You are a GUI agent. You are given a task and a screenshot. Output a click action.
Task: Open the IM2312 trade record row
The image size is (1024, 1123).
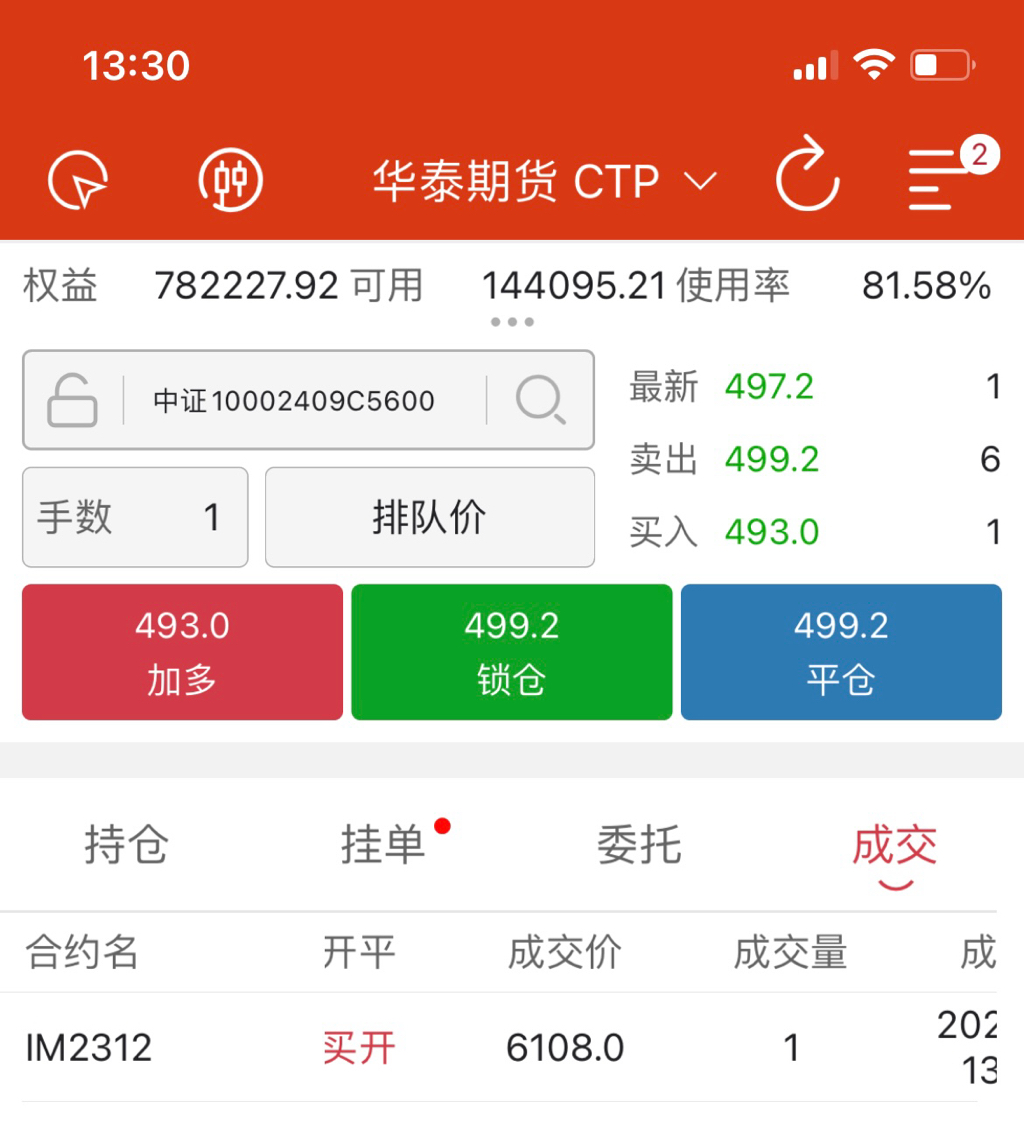[498, 1048]
